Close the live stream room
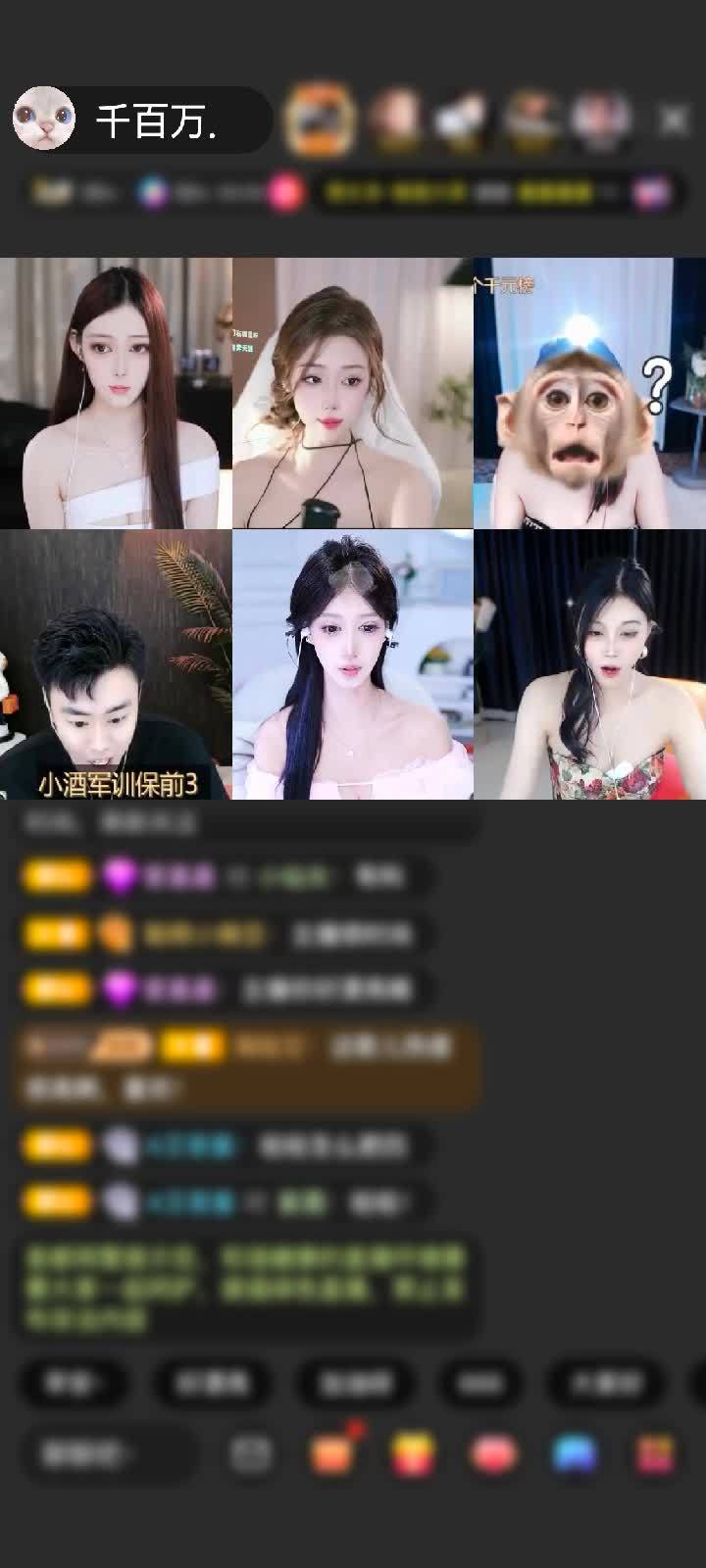The height and width of the screenshot is (1568, 706). [x=674, y=121]
